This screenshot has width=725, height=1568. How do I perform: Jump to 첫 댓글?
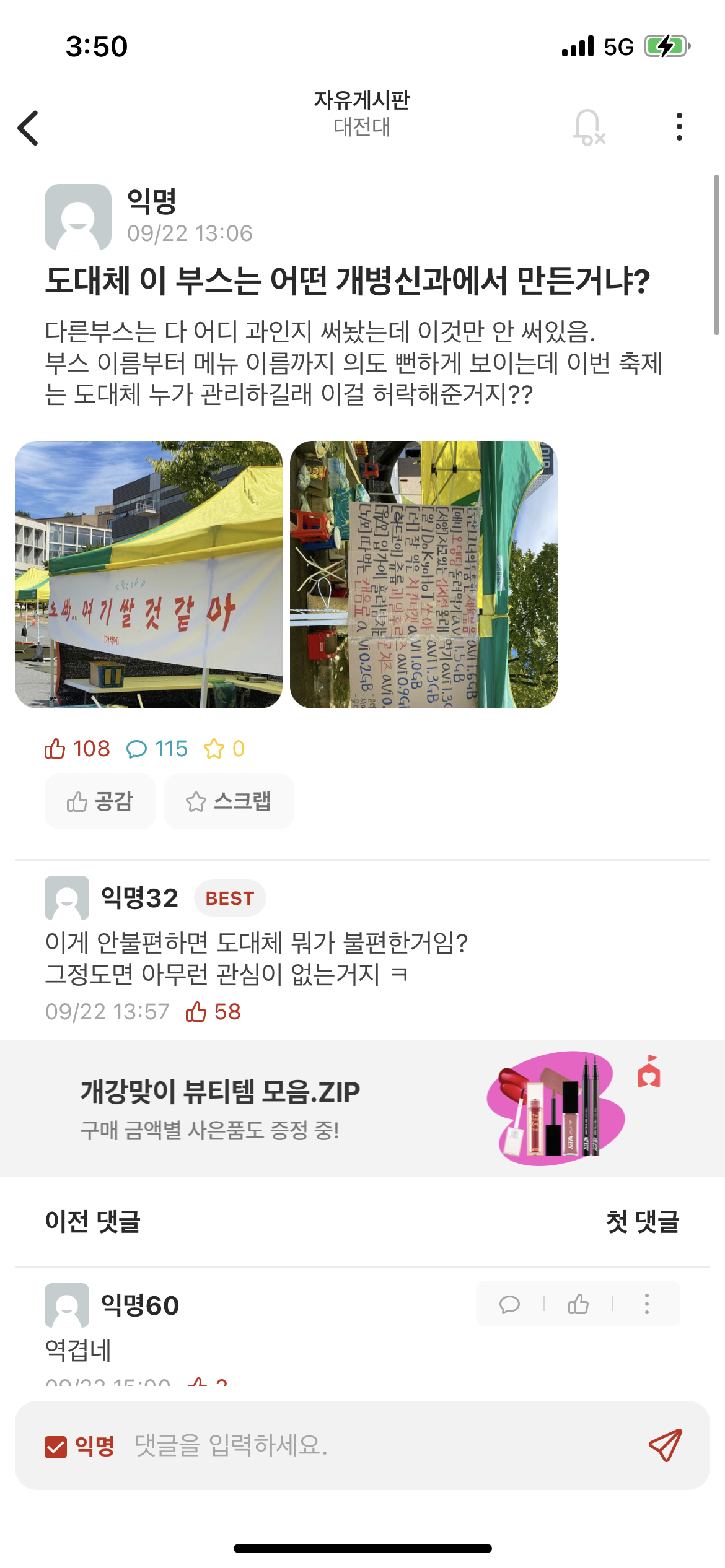(642, 1221)
